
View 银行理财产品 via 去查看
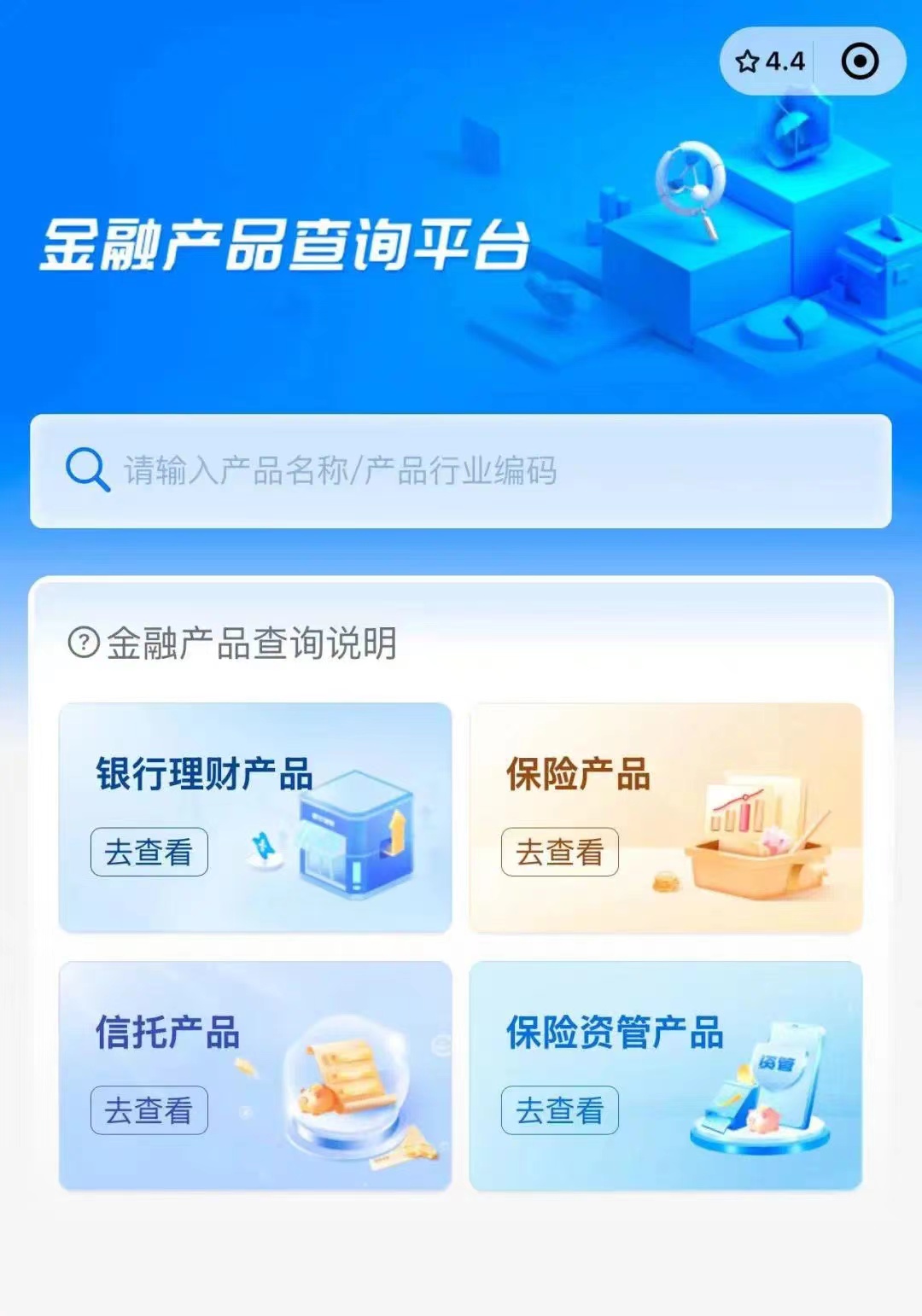(x=149, y=852)
